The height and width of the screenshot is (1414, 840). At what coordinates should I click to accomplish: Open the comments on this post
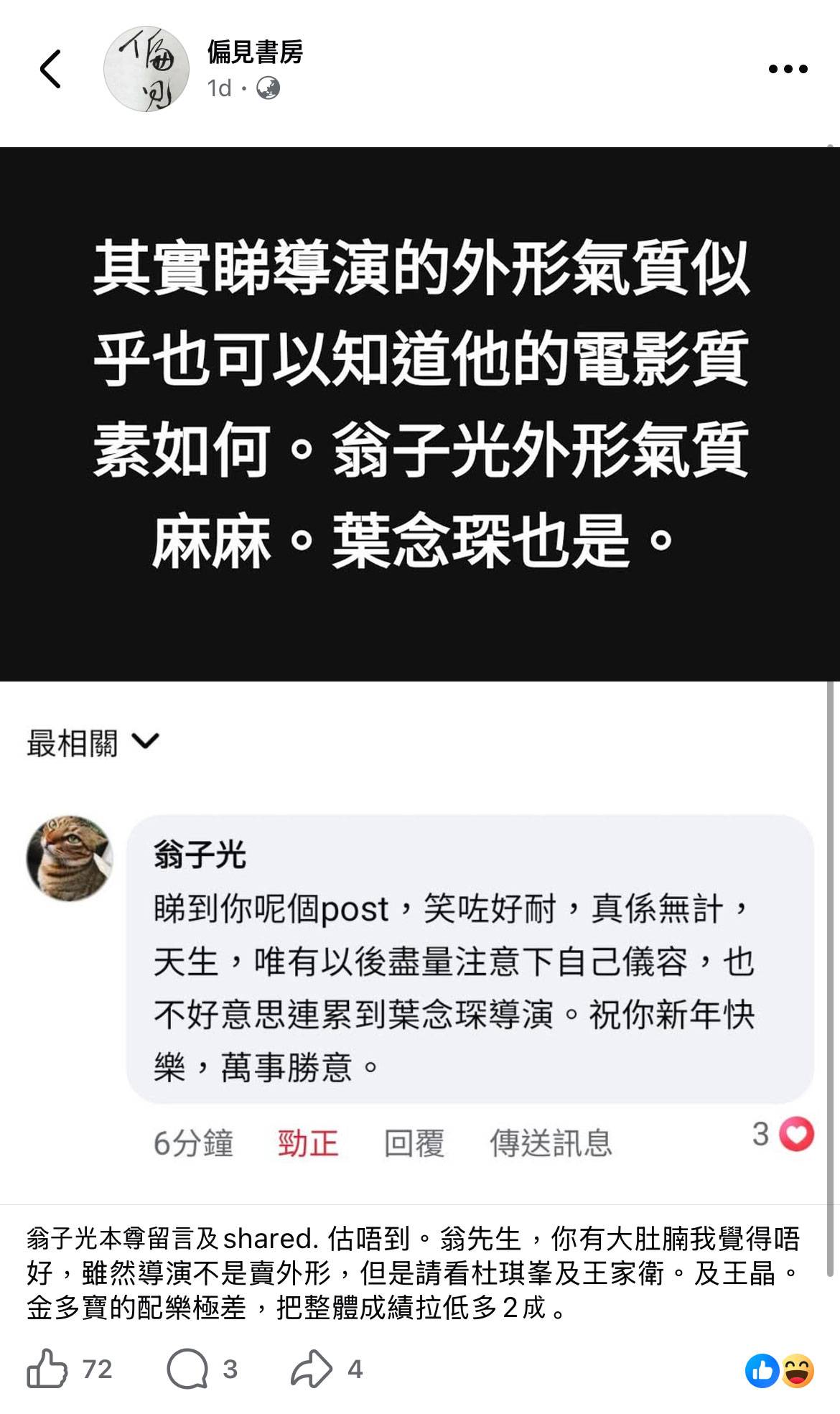[x=188, y=1369]
